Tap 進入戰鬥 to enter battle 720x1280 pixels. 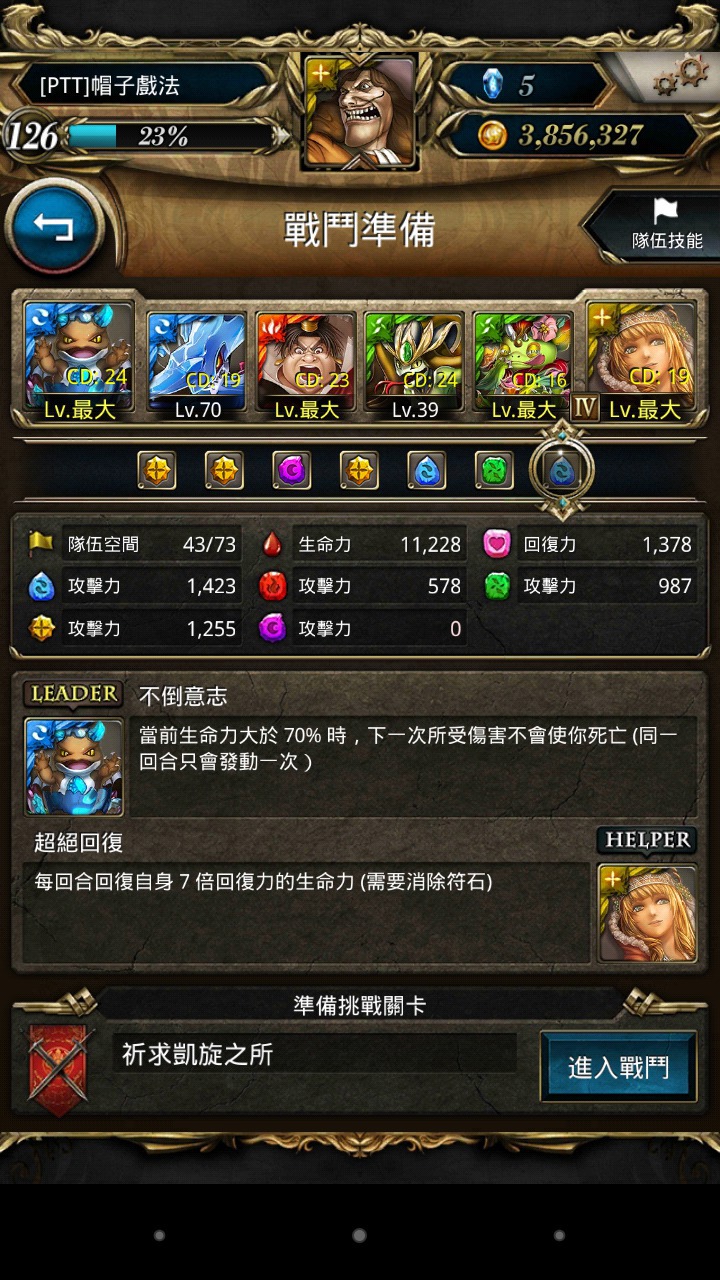click(618, 1066)
